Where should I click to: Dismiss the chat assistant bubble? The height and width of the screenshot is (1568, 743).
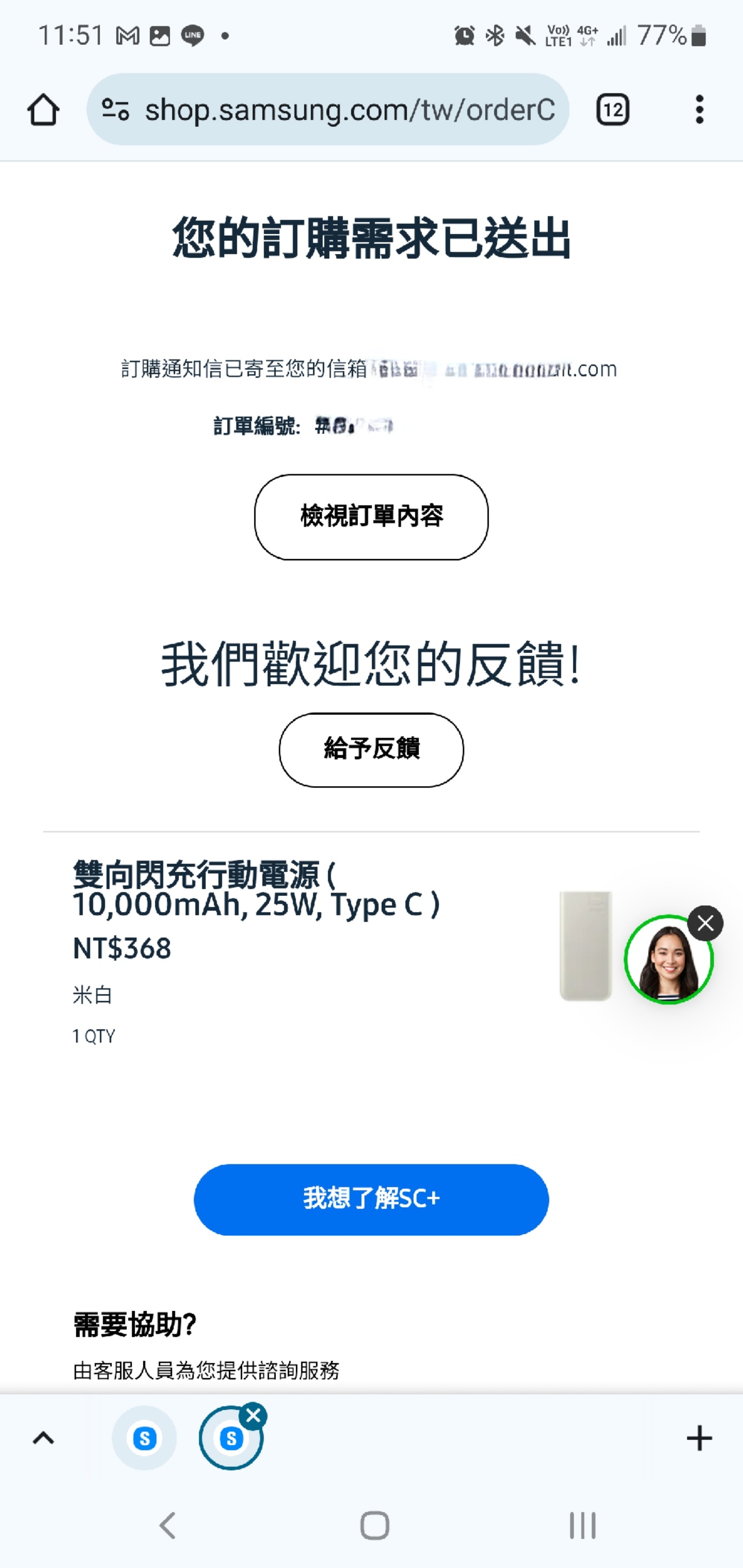pos(705,923)
